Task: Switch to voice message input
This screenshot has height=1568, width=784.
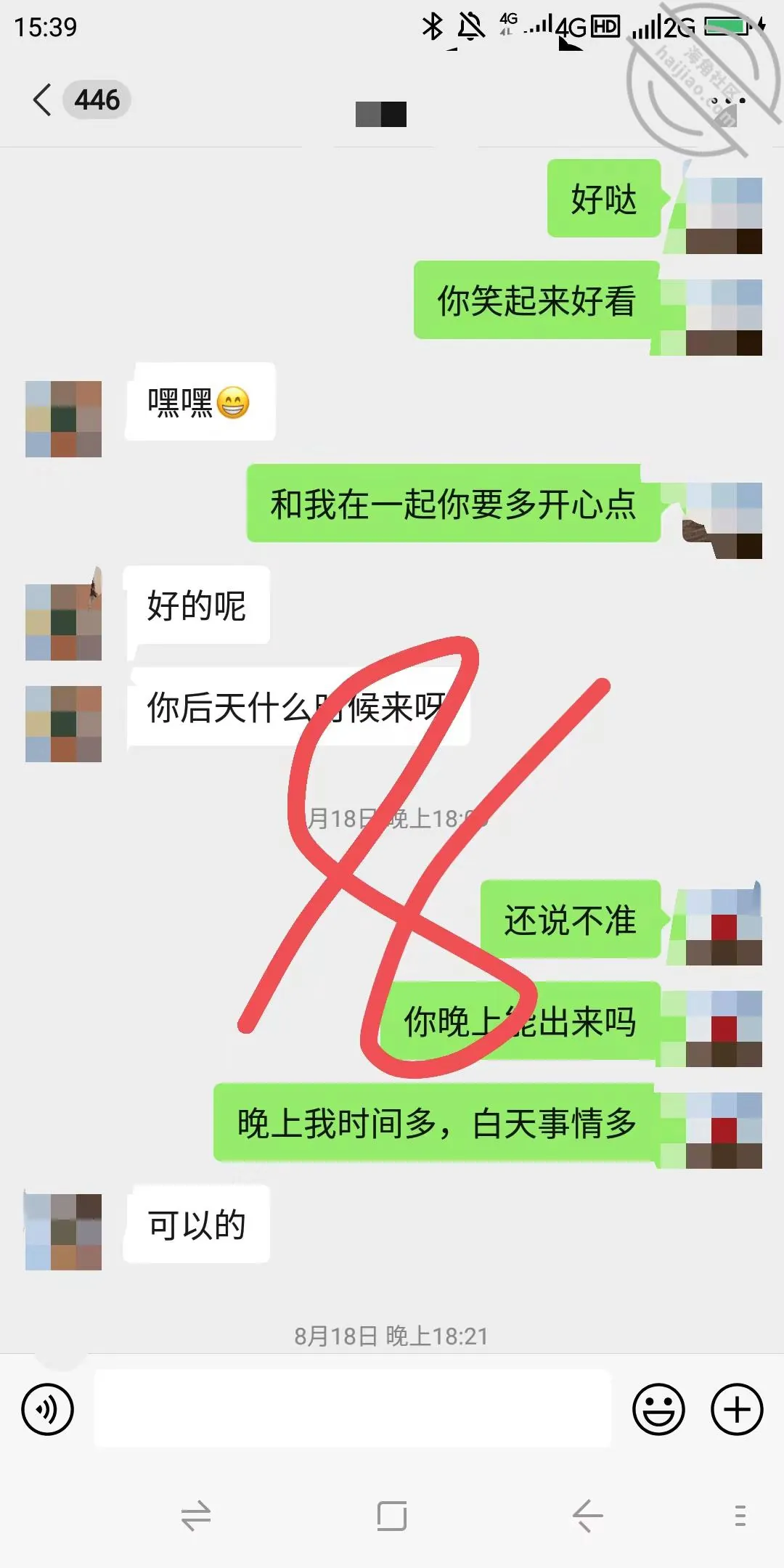Action: point(48,1410)
